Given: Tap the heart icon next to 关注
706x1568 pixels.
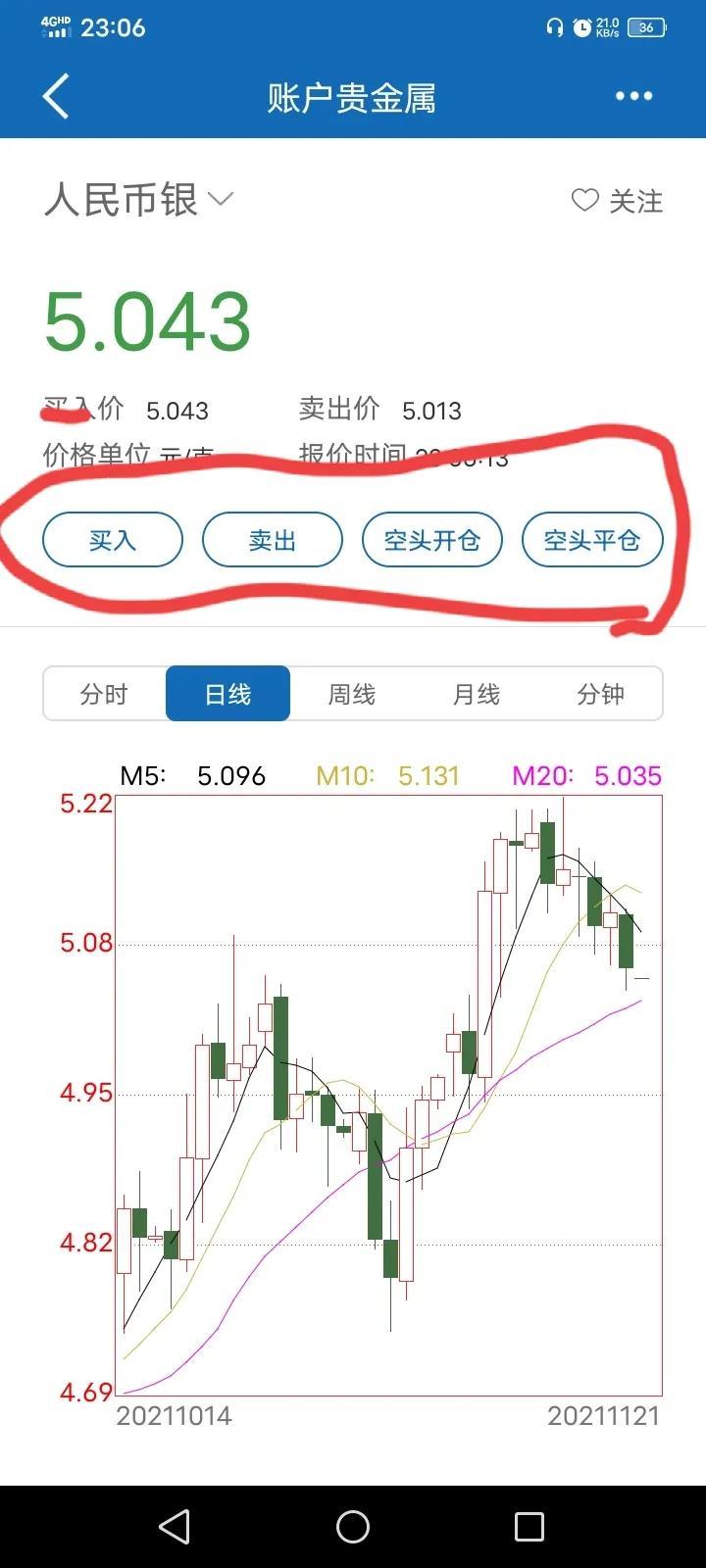Looking at the screenshot, I should 584,200.
